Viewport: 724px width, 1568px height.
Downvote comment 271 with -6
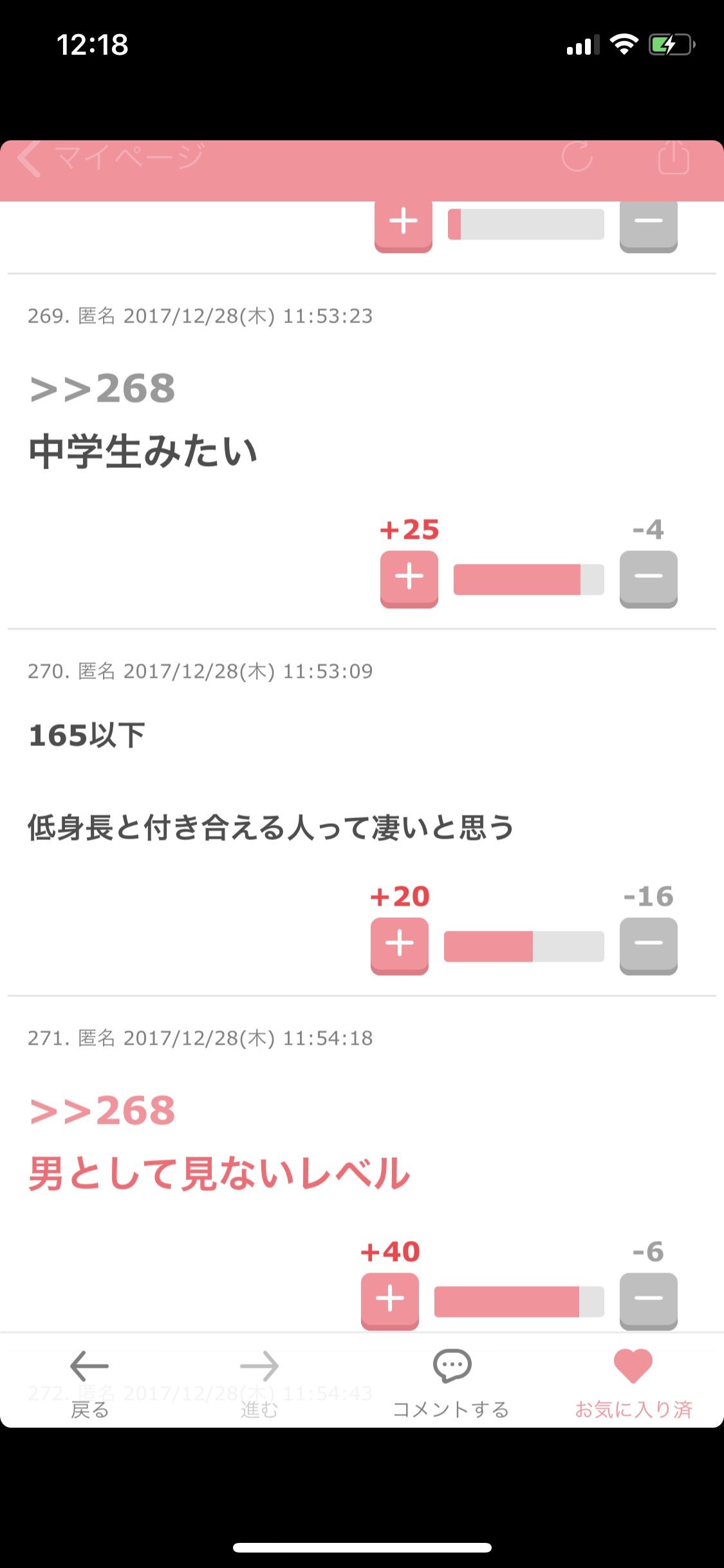click(x=648, y=1300)
